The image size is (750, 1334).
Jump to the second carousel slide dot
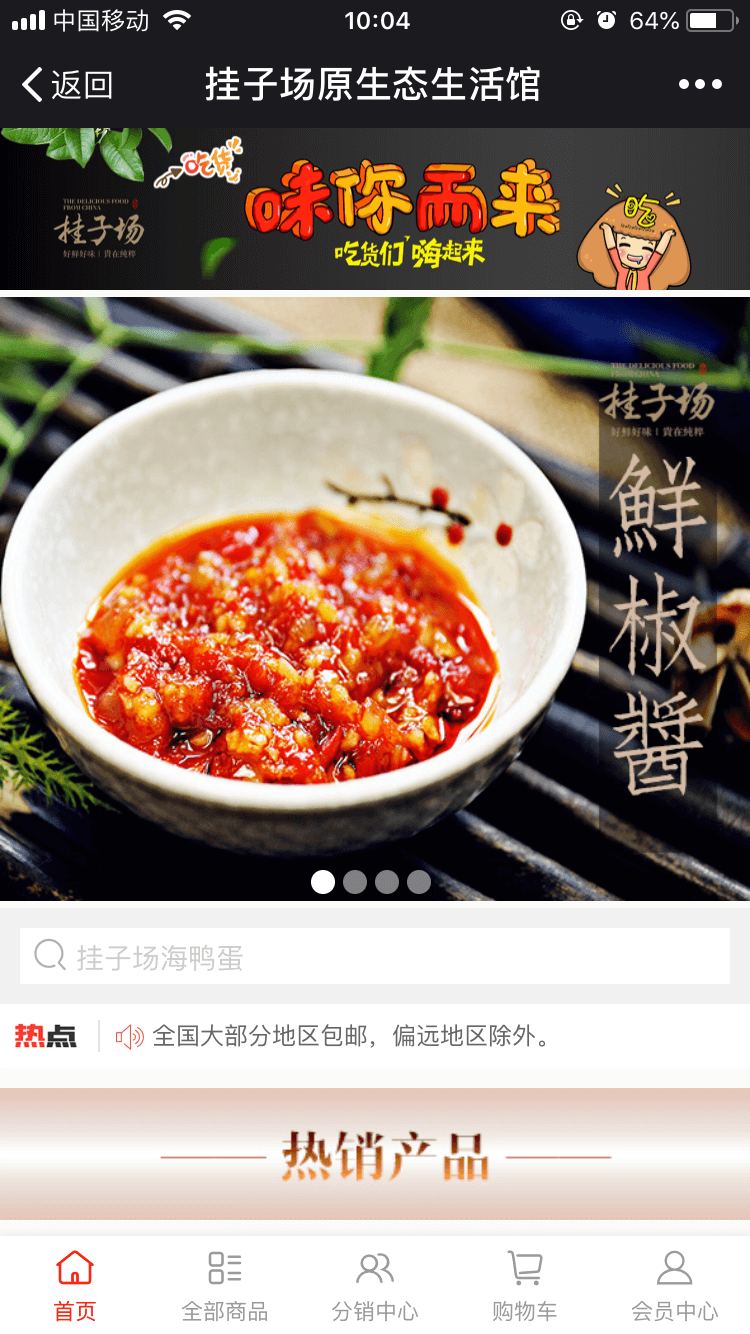tap(355, 882)
